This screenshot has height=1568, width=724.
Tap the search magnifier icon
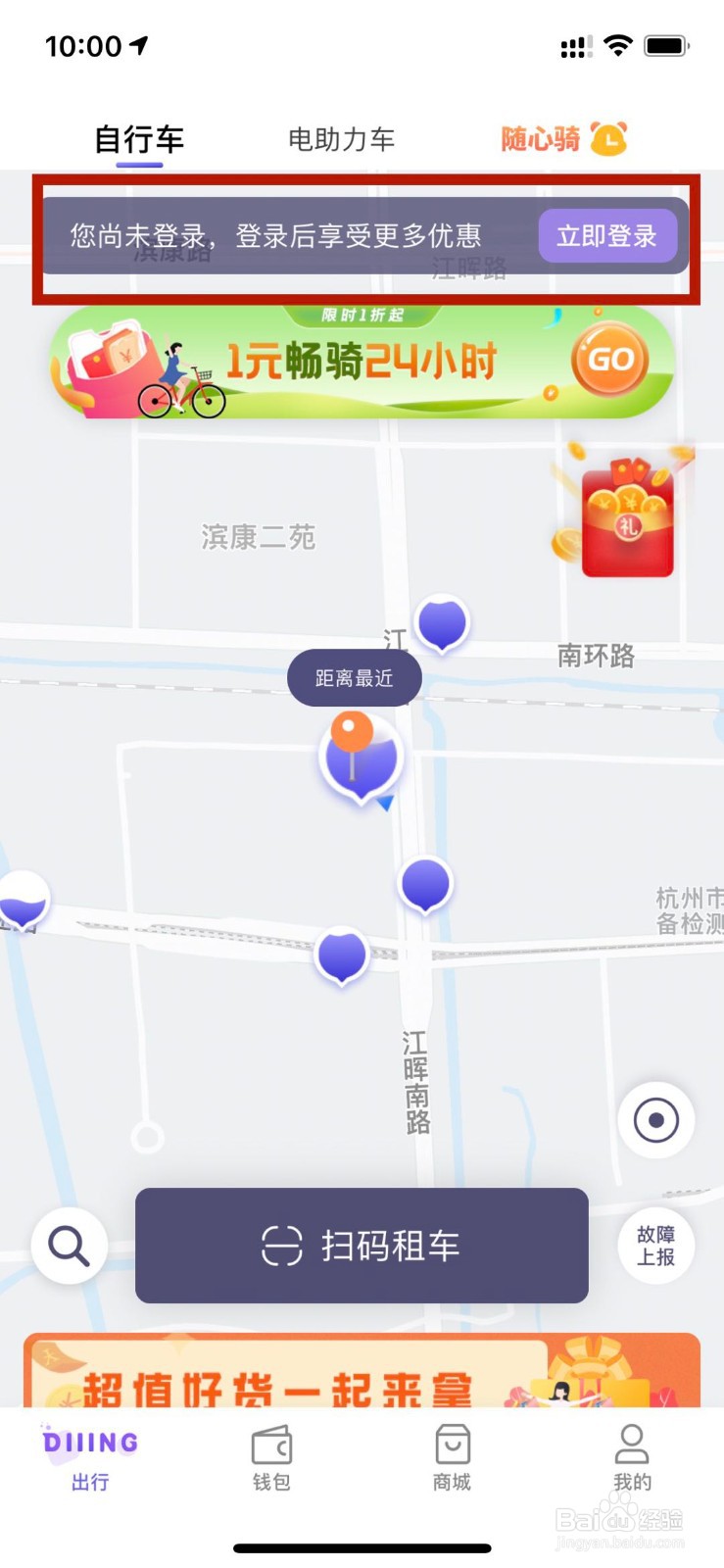coord(67,1246)
